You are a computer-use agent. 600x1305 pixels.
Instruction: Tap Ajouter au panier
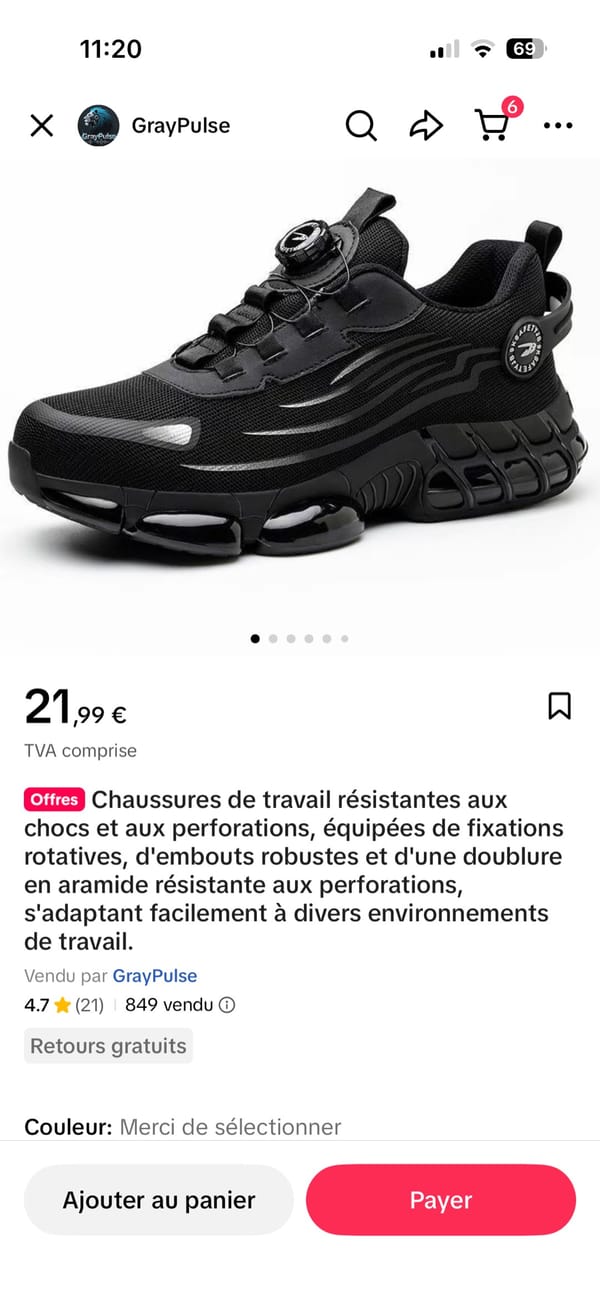[159, 1200]
